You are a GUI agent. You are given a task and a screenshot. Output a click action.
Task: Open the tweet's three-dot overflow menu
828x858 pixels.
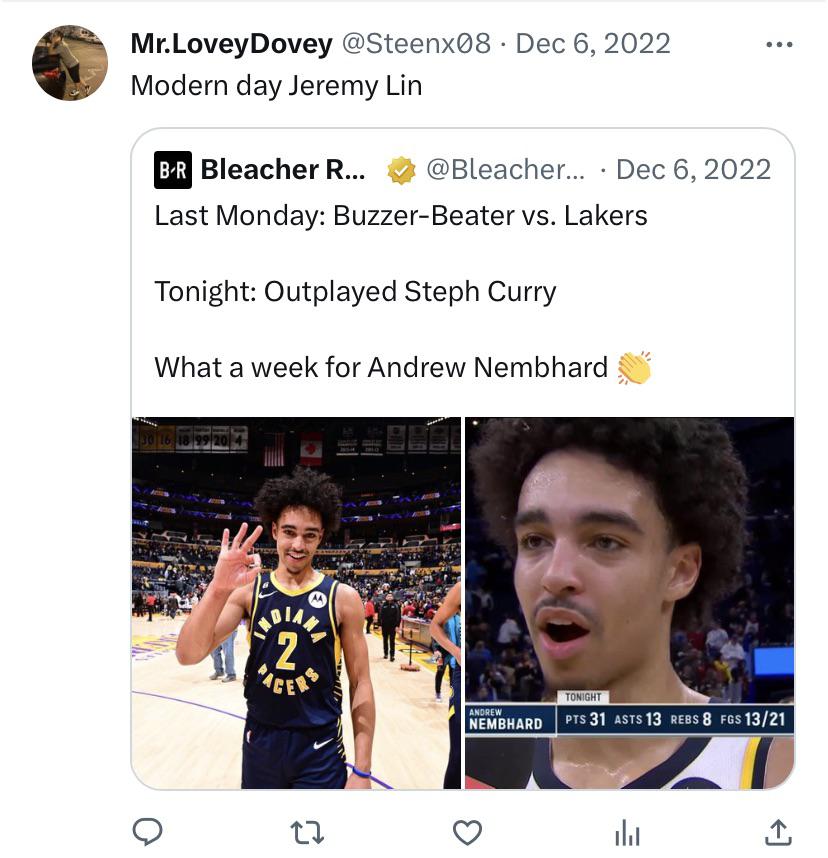[778, 45]
